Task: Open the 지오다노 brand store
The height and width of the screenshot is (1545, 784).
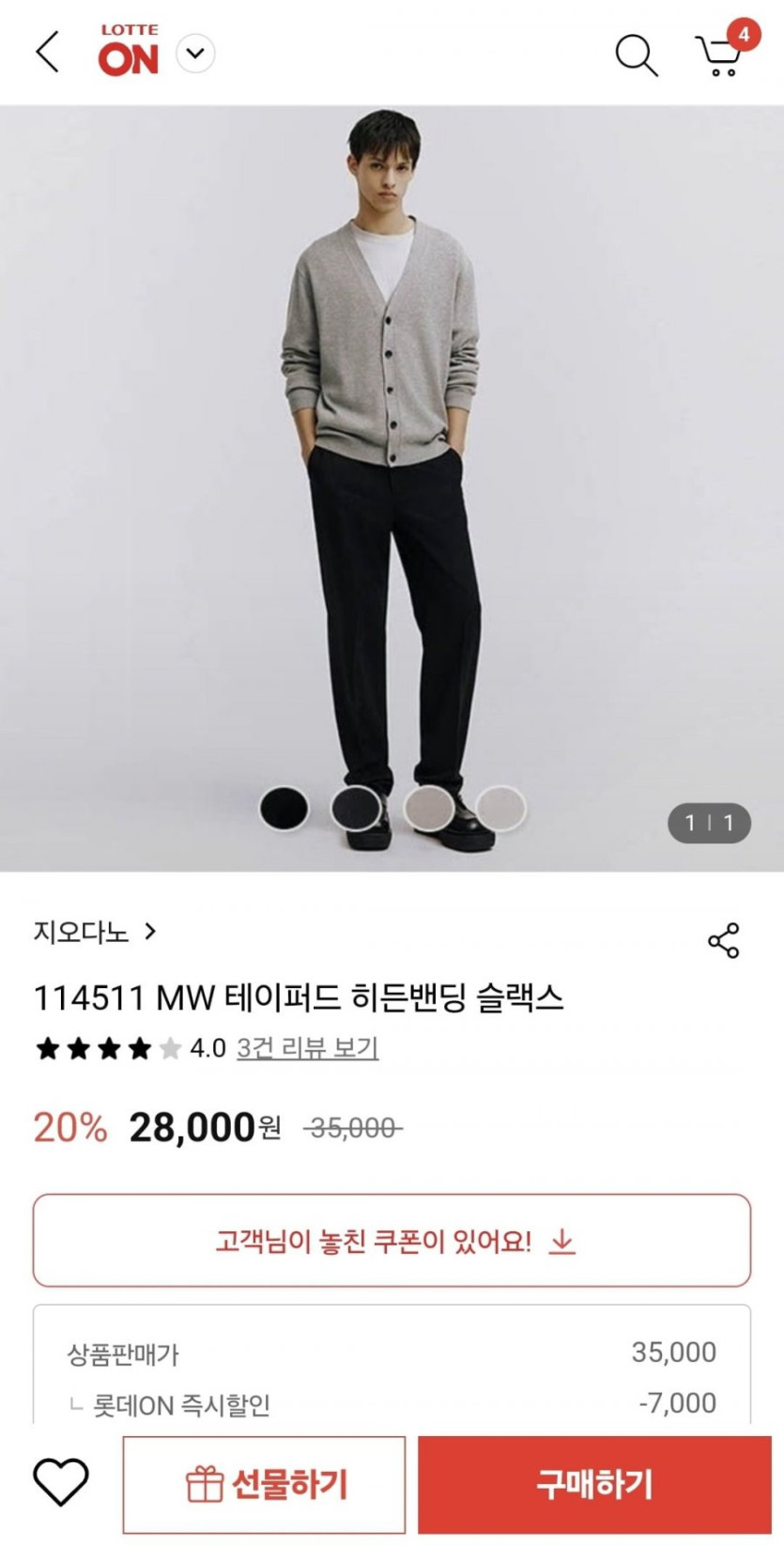Action: (x=94, y=932)
